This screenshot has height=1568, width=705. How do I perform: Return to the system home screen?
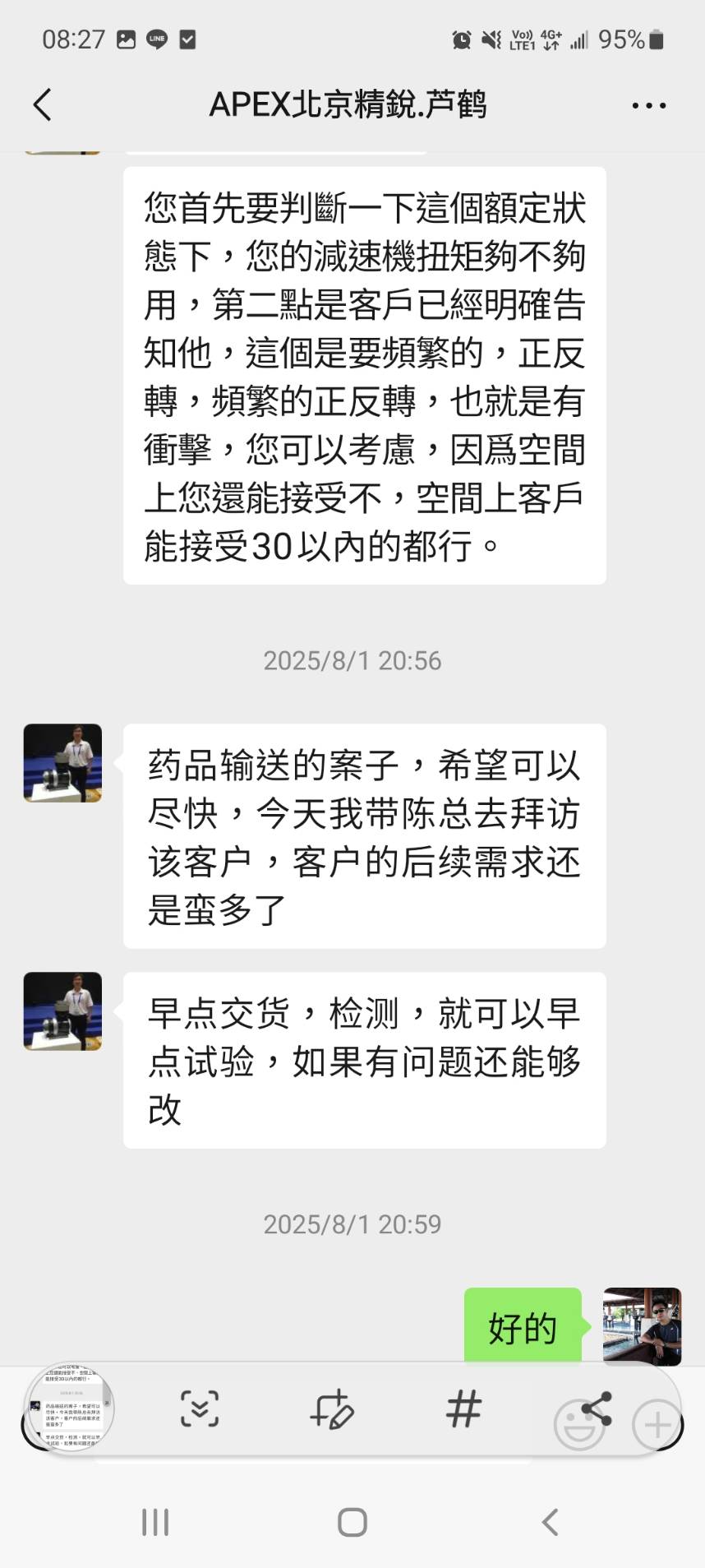[352, 1522]
